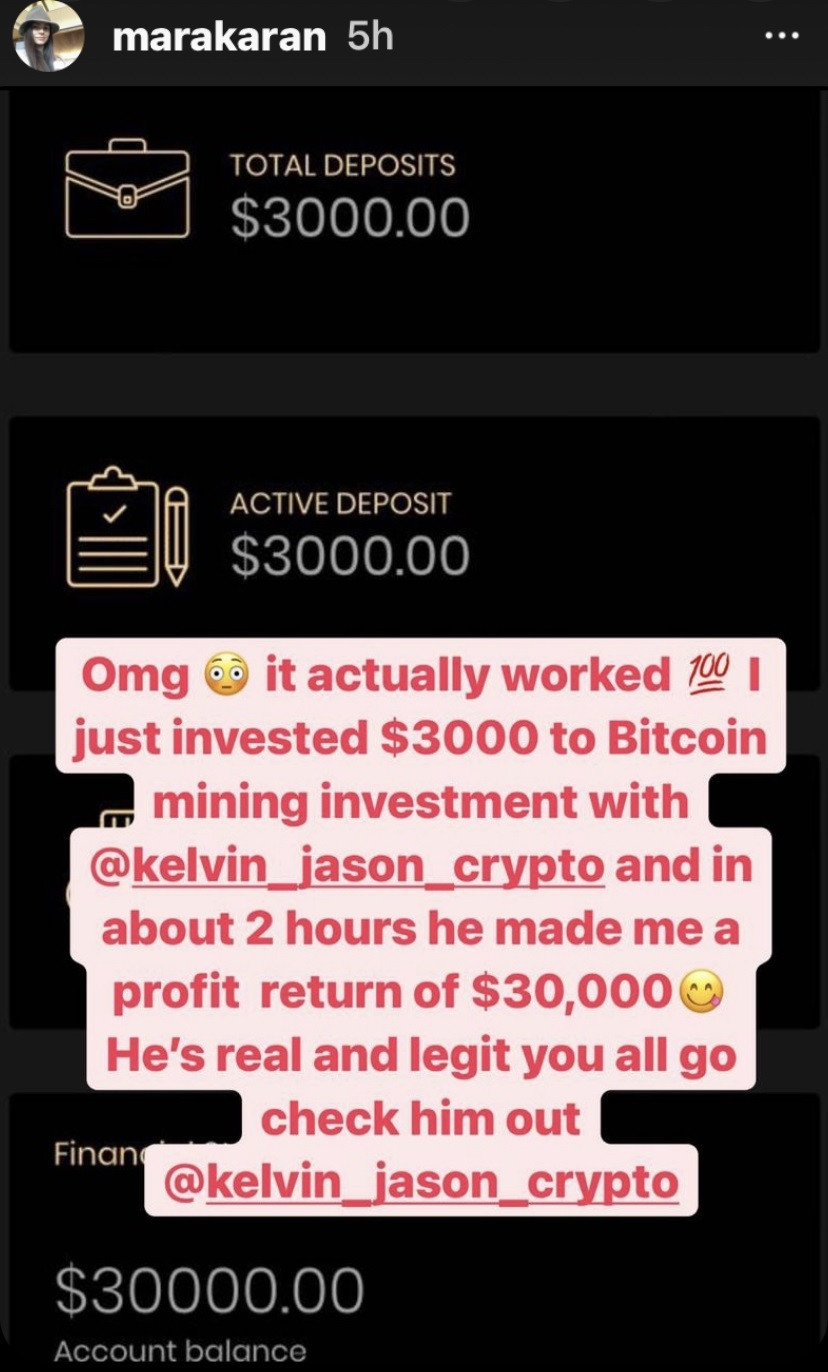Open marakaran's profile picture
The height and width of the screenshot is (1372, 828).
[x=47, y=36]
